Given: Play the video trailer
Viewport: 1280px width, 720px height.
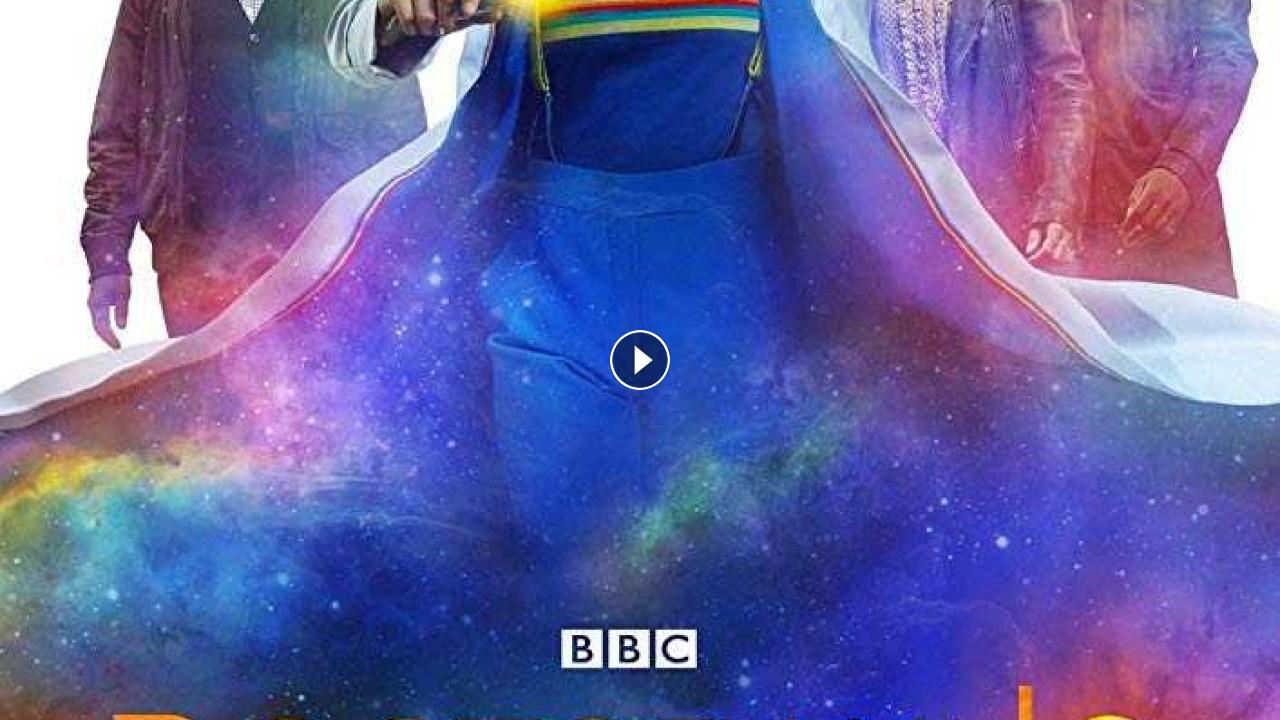Looking at the screenshot, I should point(640,360).
